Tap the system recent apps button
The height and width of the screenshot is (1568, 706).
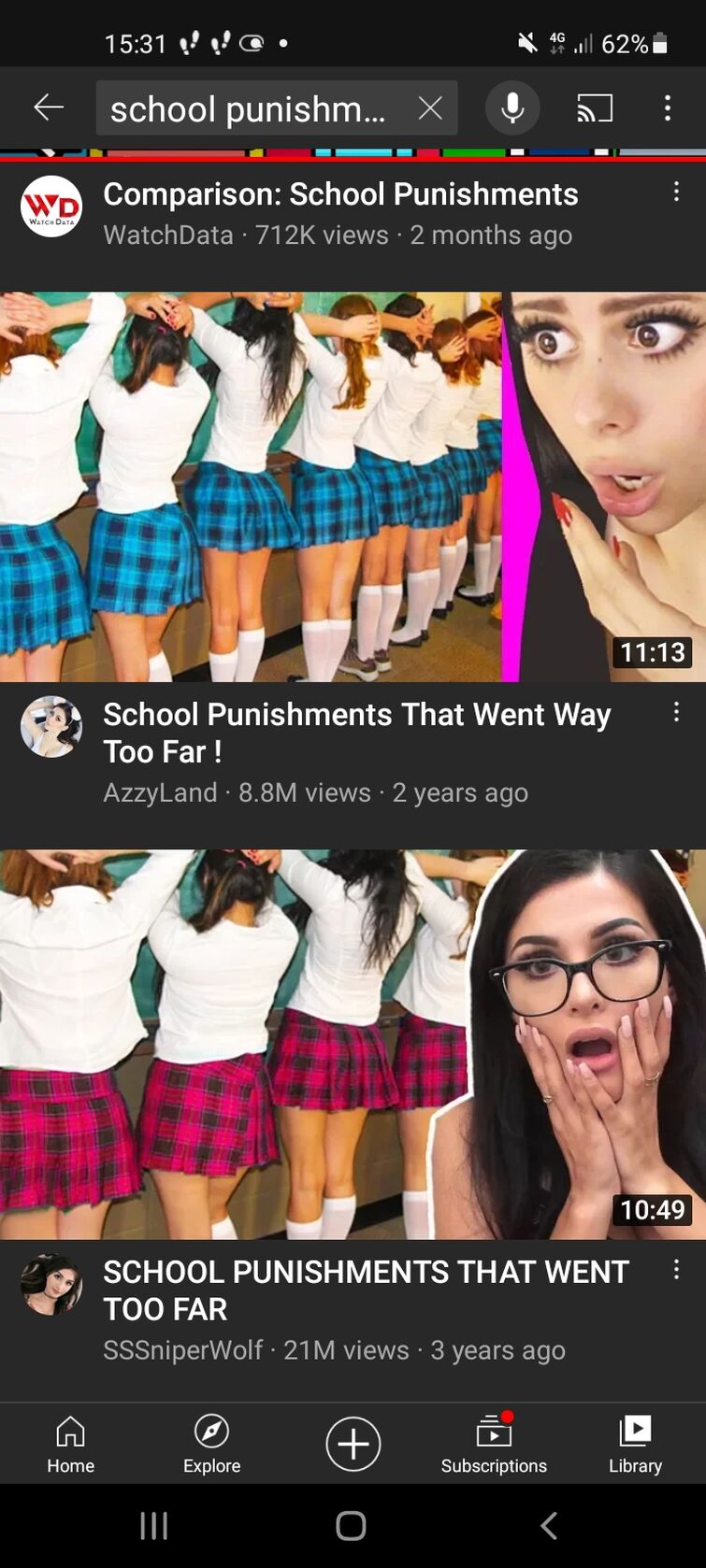[x=153, y=1526]
